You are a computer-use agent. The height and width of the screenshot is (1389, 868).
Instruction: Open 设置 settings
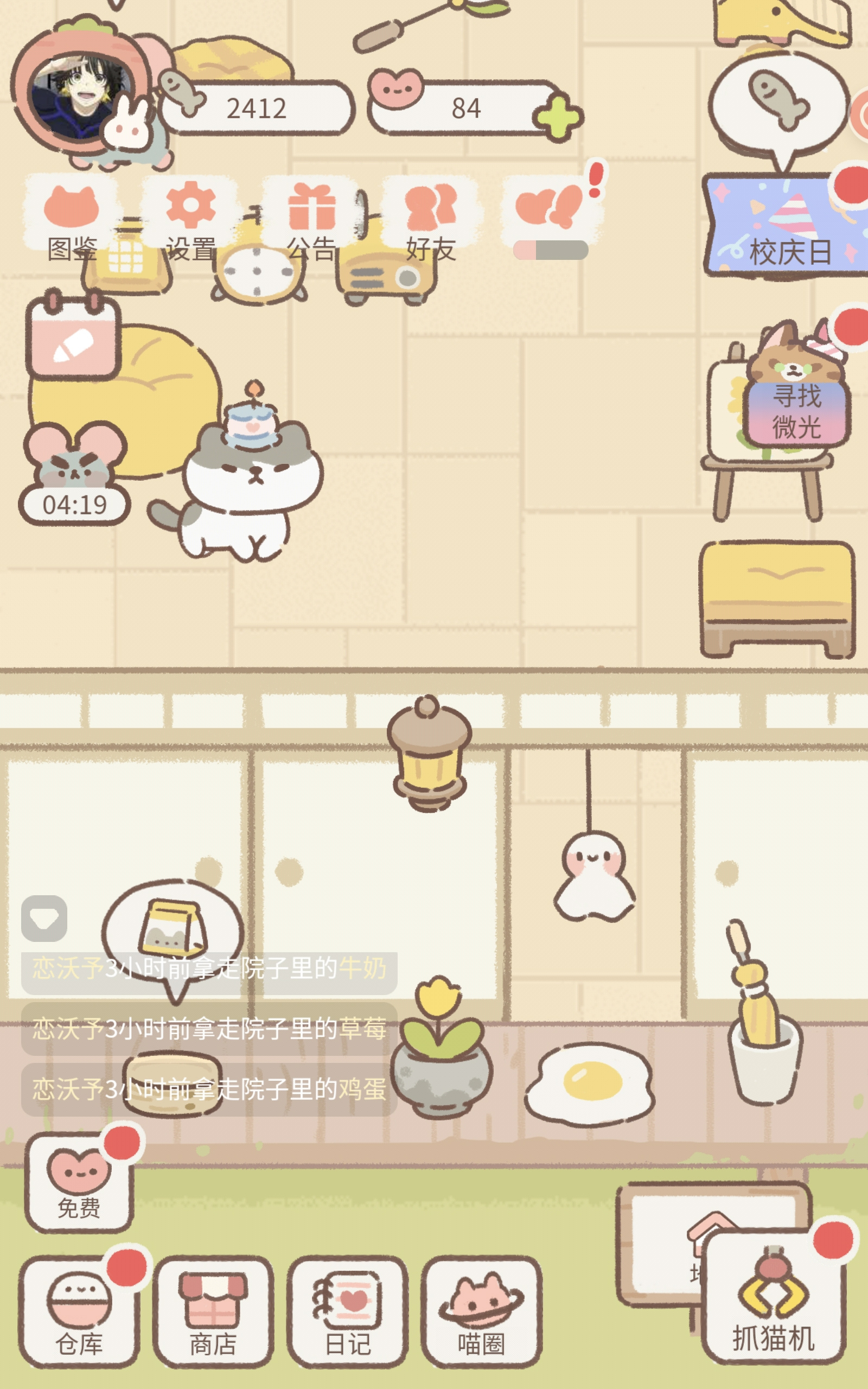click(191, 221)
